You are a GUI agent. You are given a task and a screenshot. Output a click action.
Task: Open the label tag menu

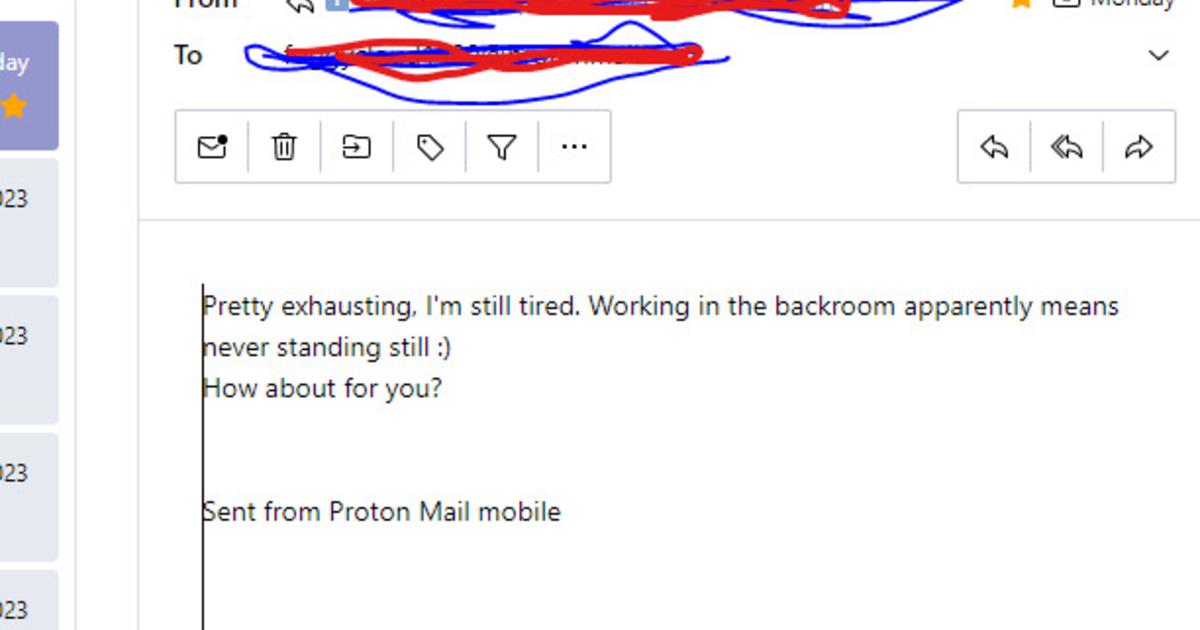click(430, 148)
